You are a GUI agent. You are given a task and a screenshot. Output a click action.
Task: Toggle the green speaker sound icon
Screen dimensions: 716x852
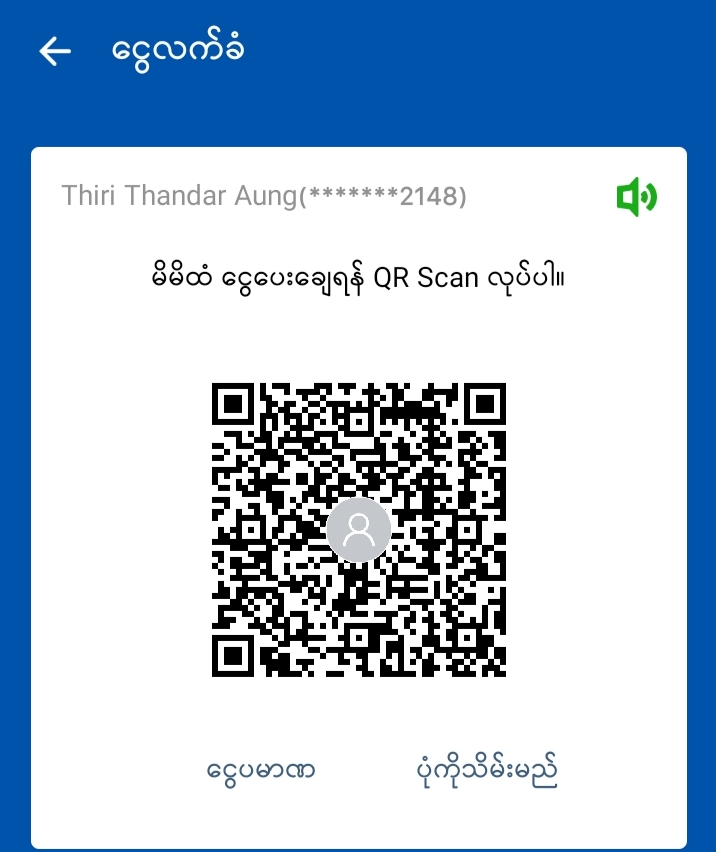click(636, 197)
